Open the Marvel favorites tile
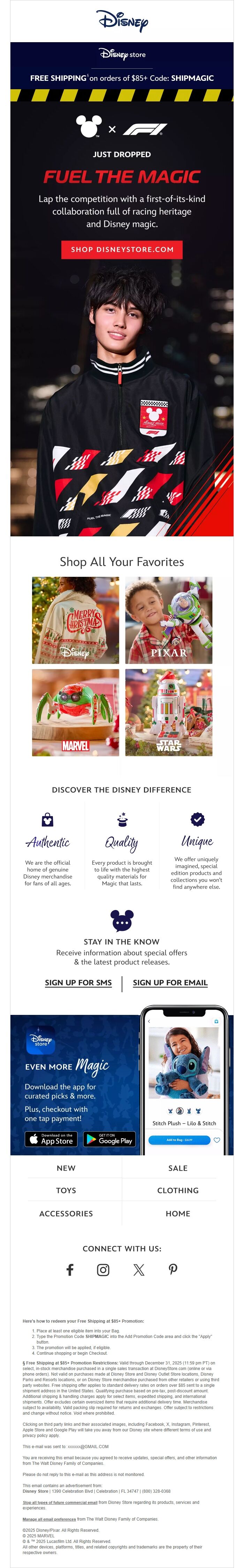 click(75, 713)
